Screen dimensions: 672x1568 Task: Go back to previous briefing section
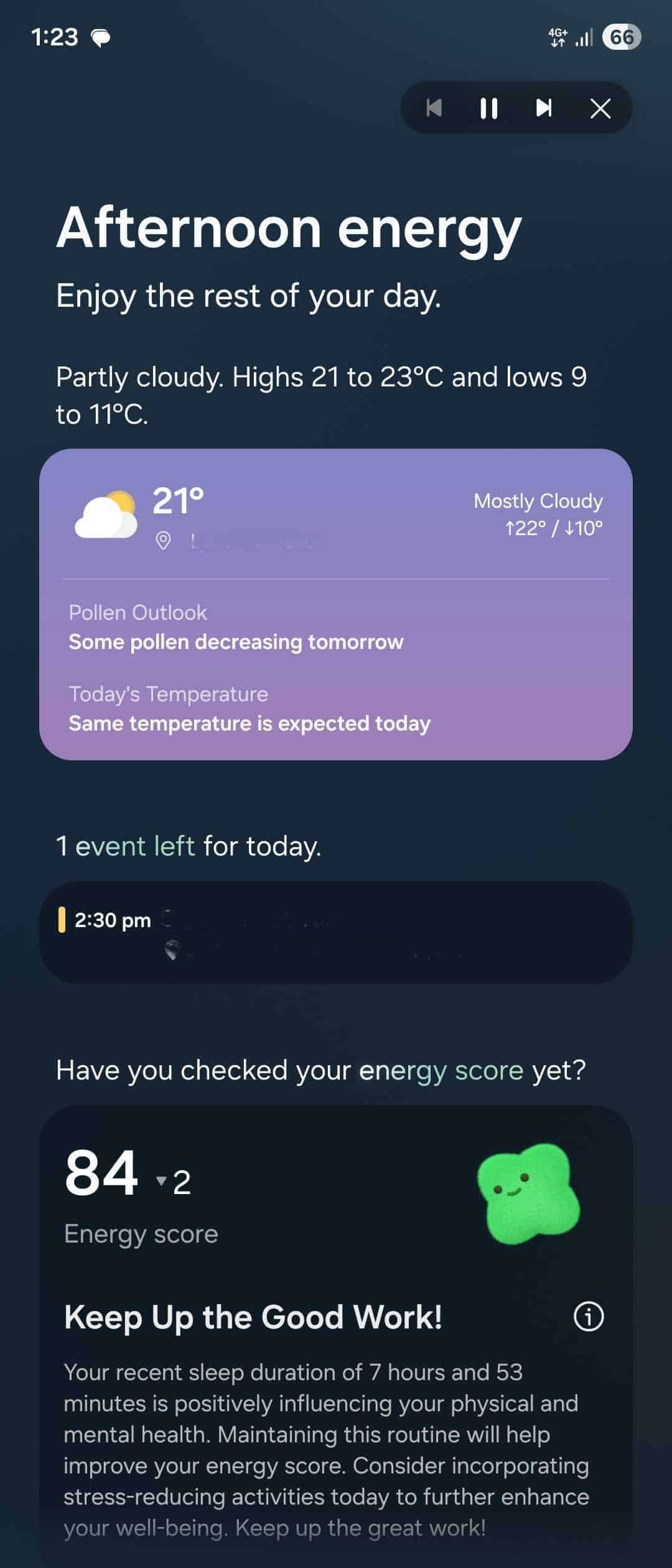(434, 108)
